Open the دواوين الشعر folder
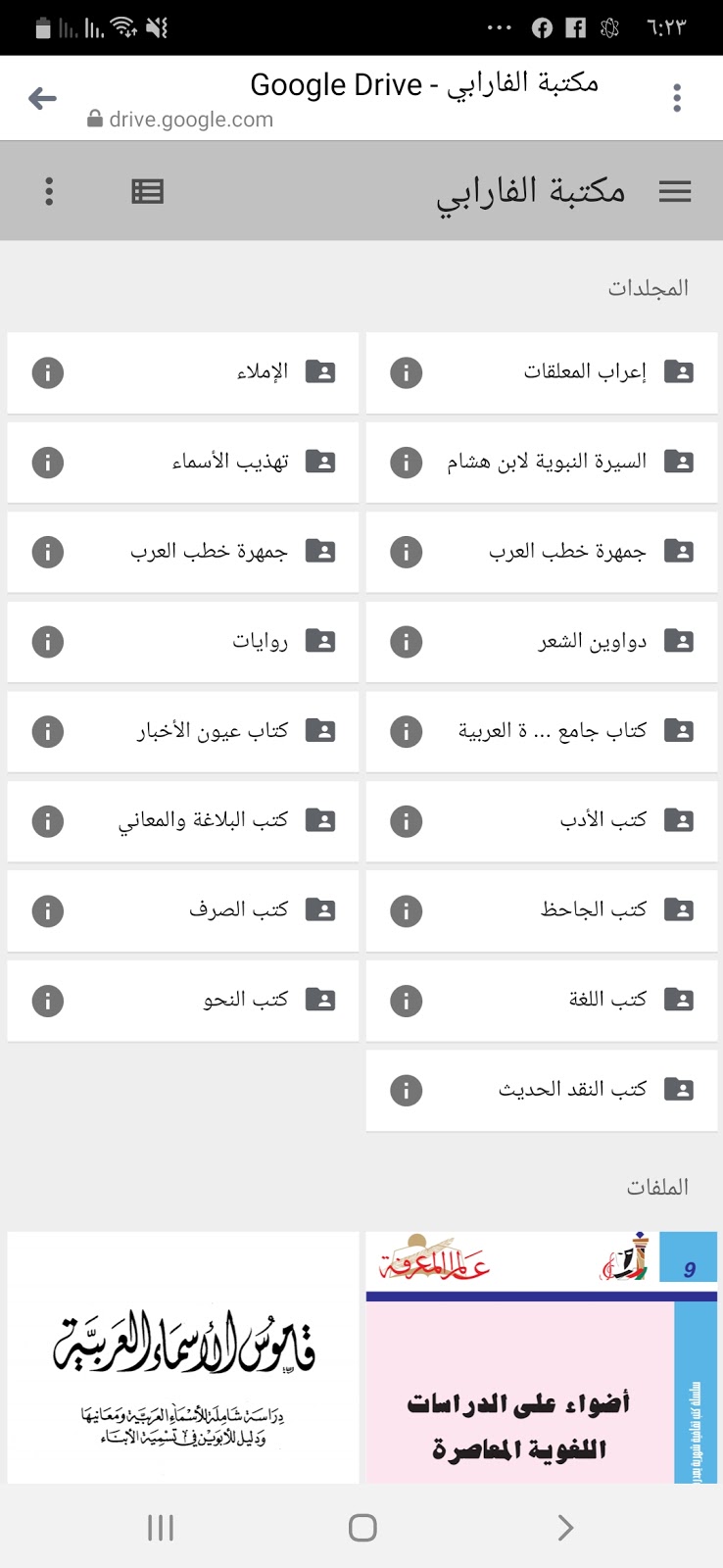The width and height of the screenshot is (723, 1568). (x=592, y=642)
